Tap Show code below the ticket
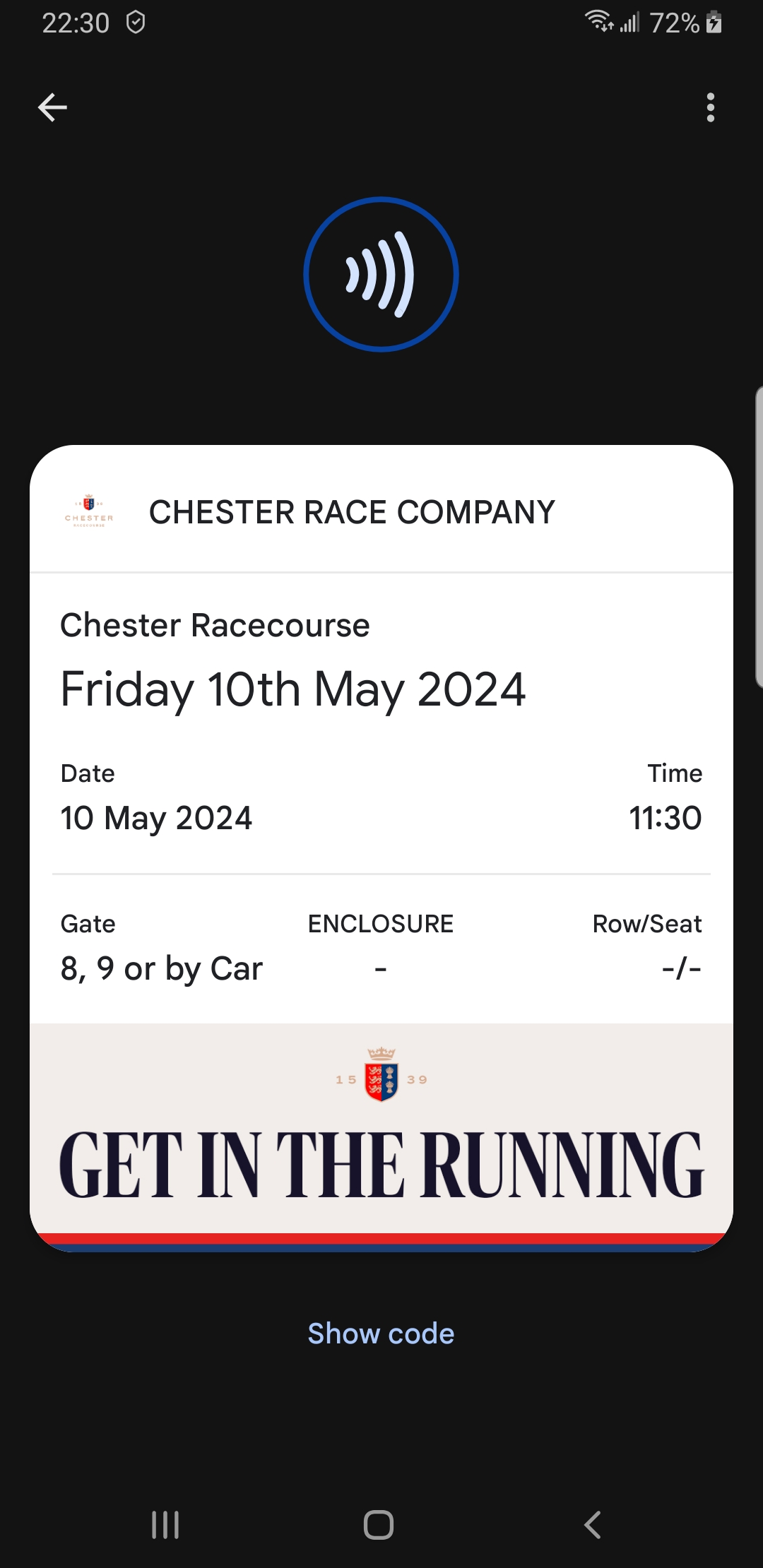763x1568 pixels. pos(381,1334)
